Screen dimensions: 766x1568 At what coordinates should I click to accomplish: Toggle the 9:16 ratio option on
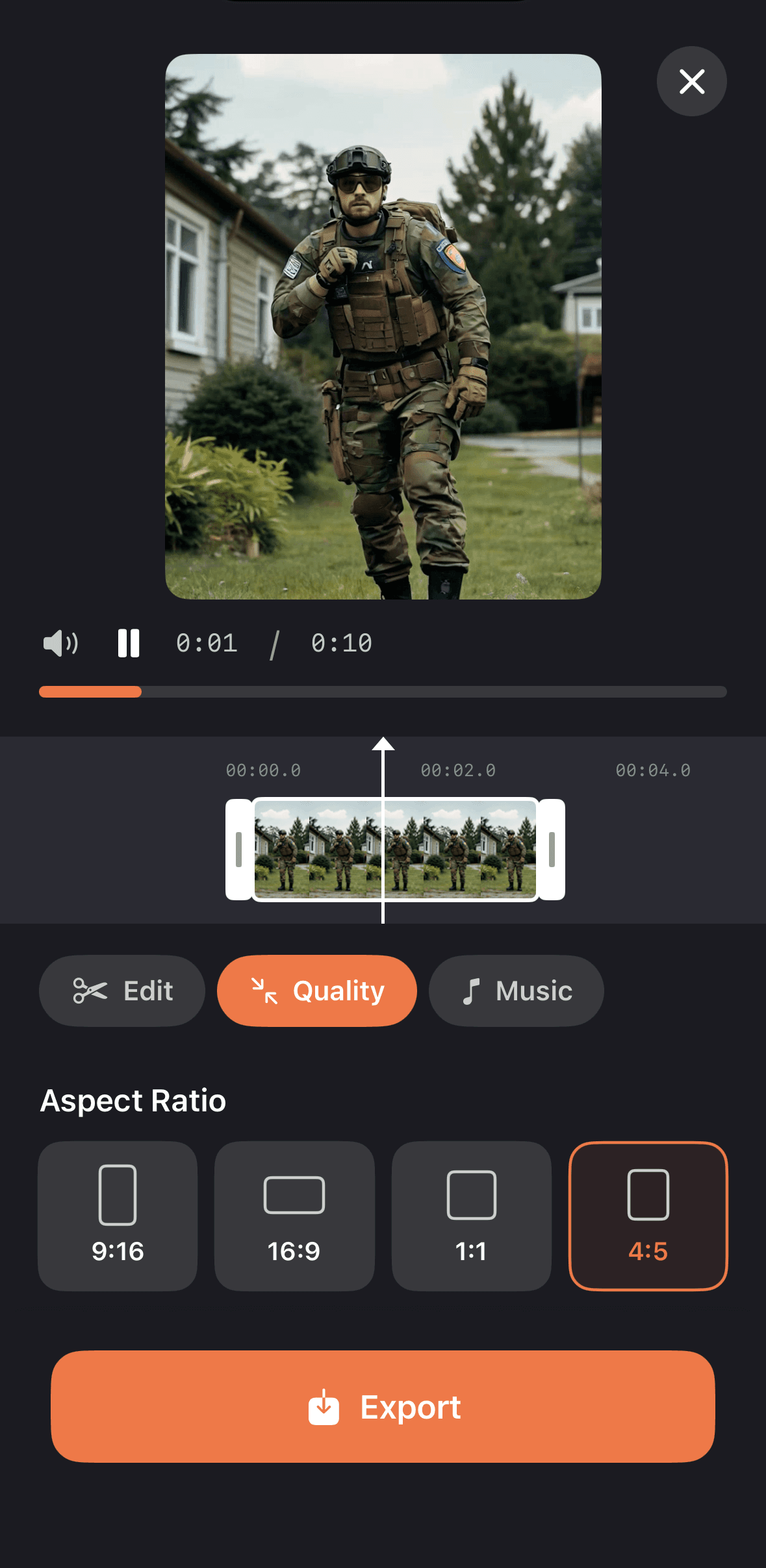(118, 1217)
